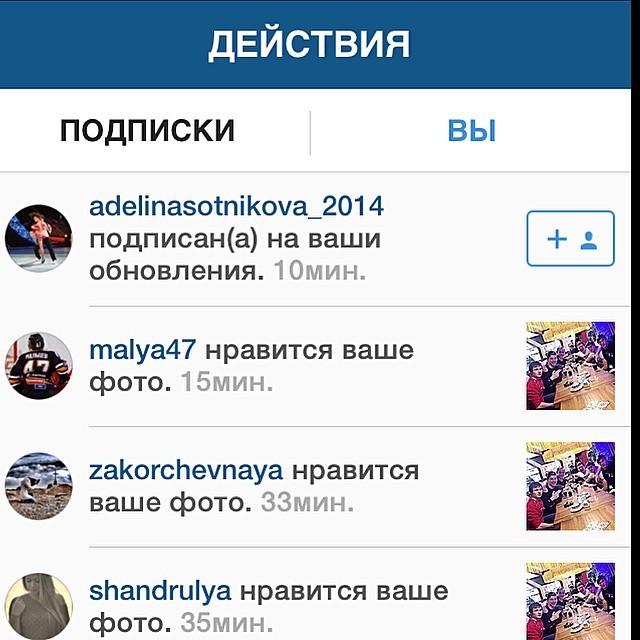Tap shandrulya's profile avatar
This screenshot has height=640, width=640.
tap(39, 606)
